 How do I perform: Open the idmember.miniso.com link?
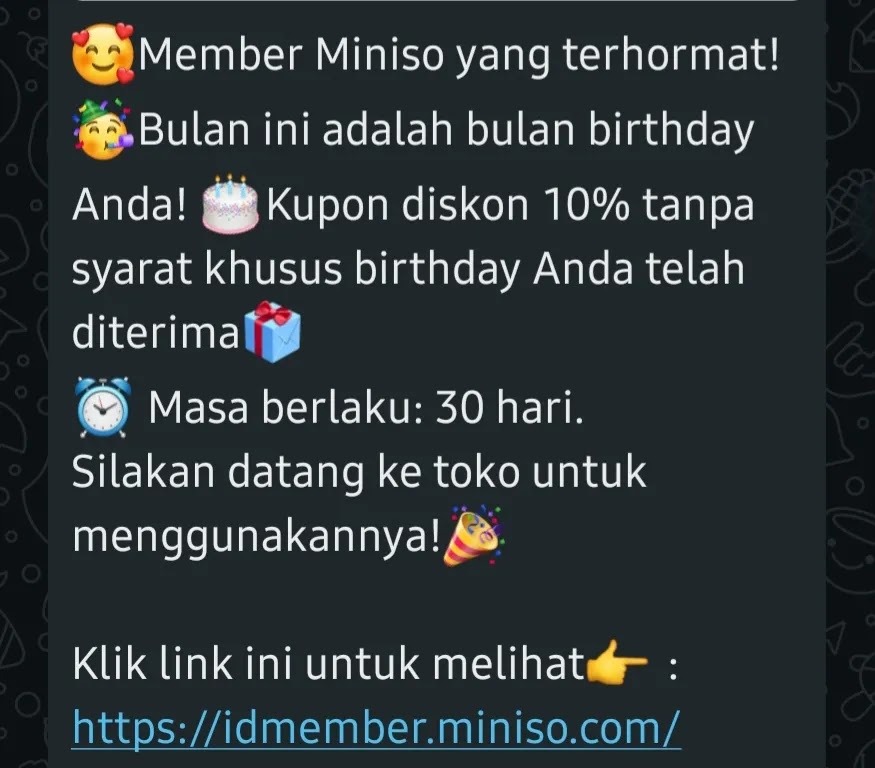tap(376, 725)
